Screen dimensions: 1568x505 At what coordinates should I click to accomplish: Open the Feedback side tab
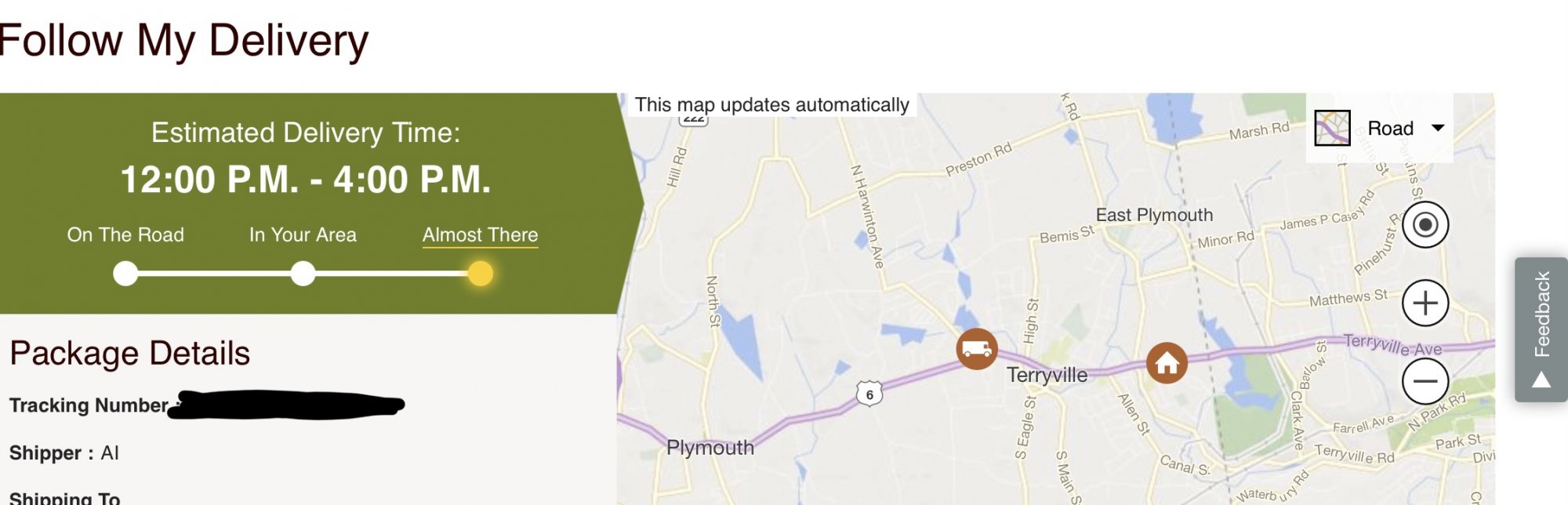pyautogui.click(x=1541, y=329)
